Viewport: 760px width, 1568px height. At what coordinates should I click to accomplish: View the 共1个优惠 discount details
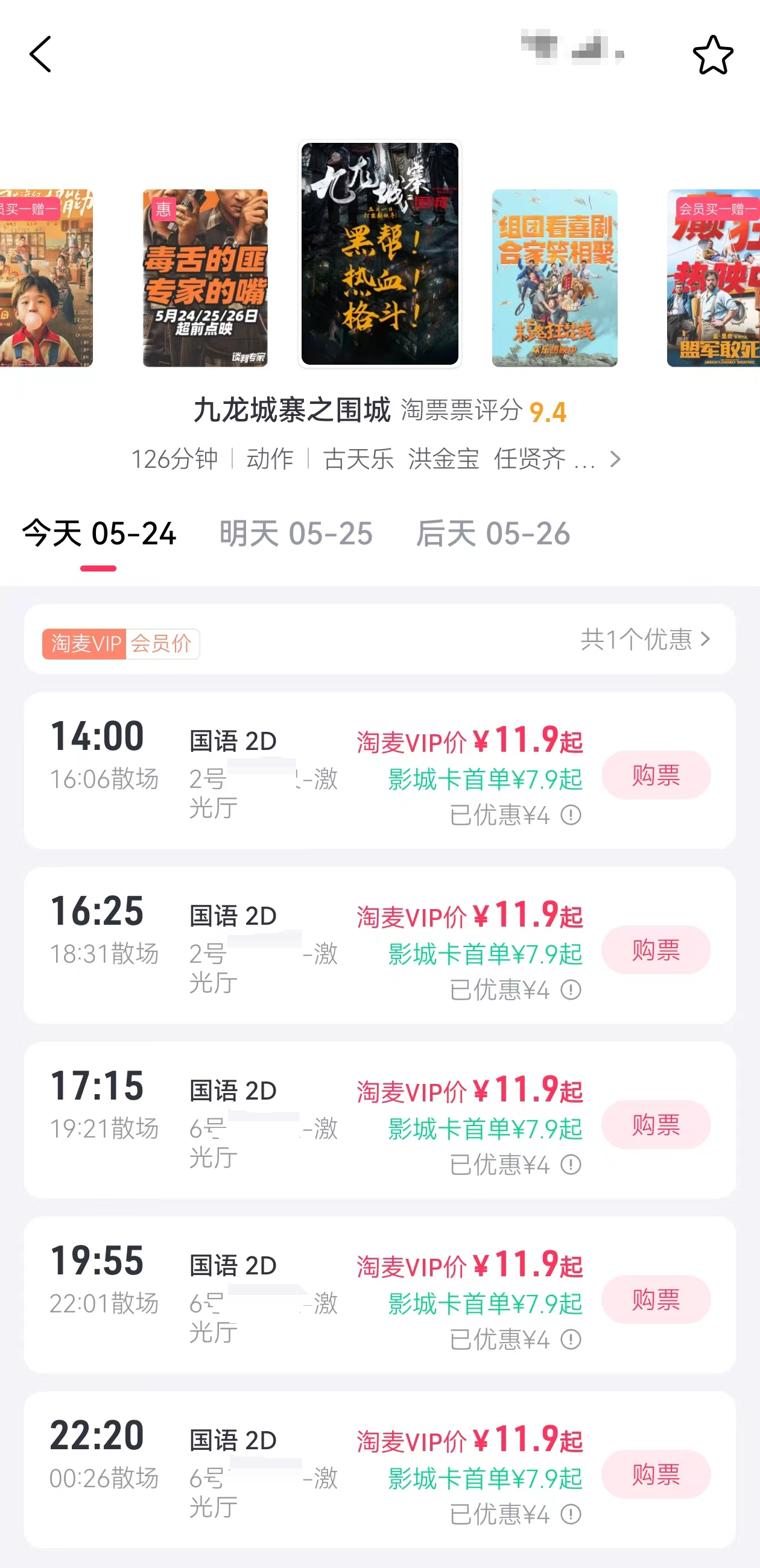645,639
